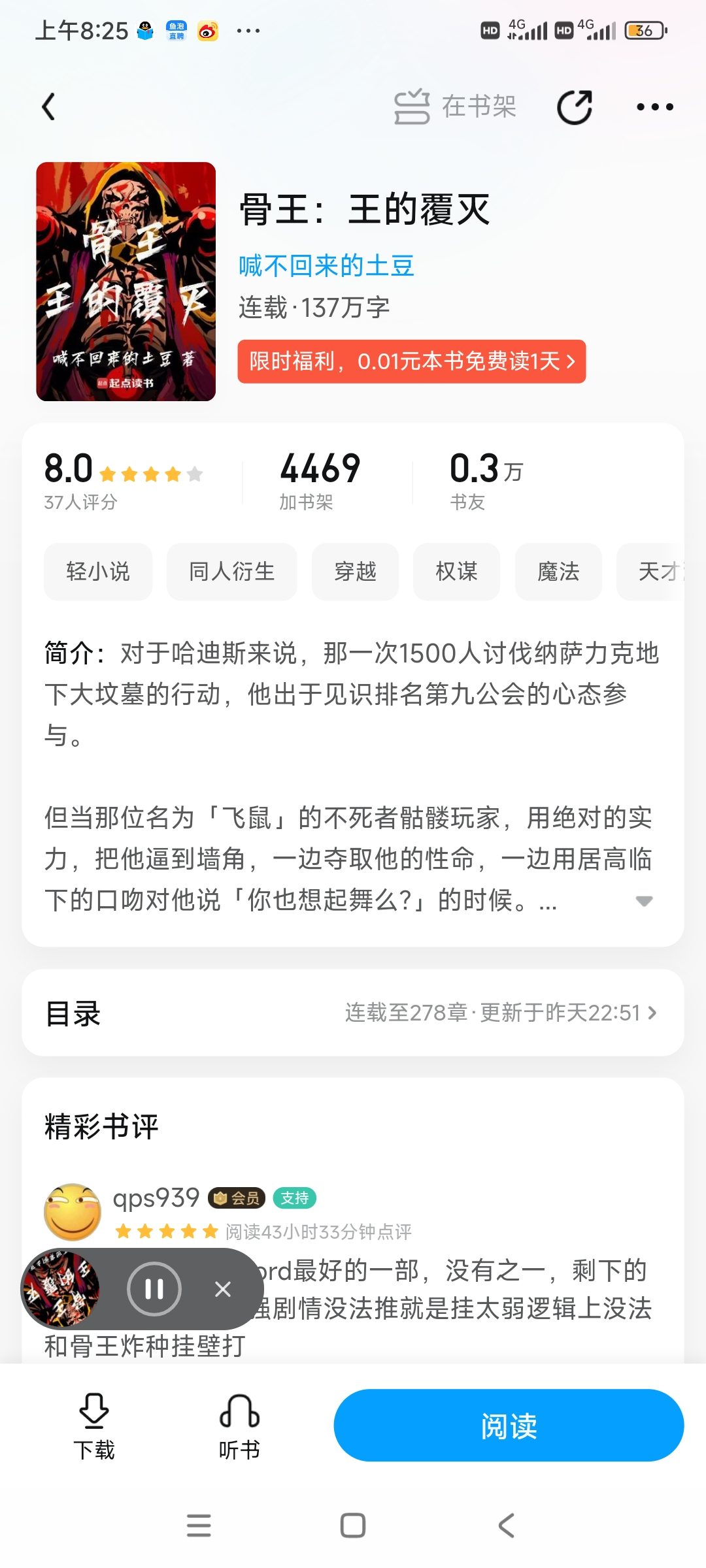This screenshot has height=1568, width=706.
Task: Tap 下载 to download the book
Action: [94, 1428]
